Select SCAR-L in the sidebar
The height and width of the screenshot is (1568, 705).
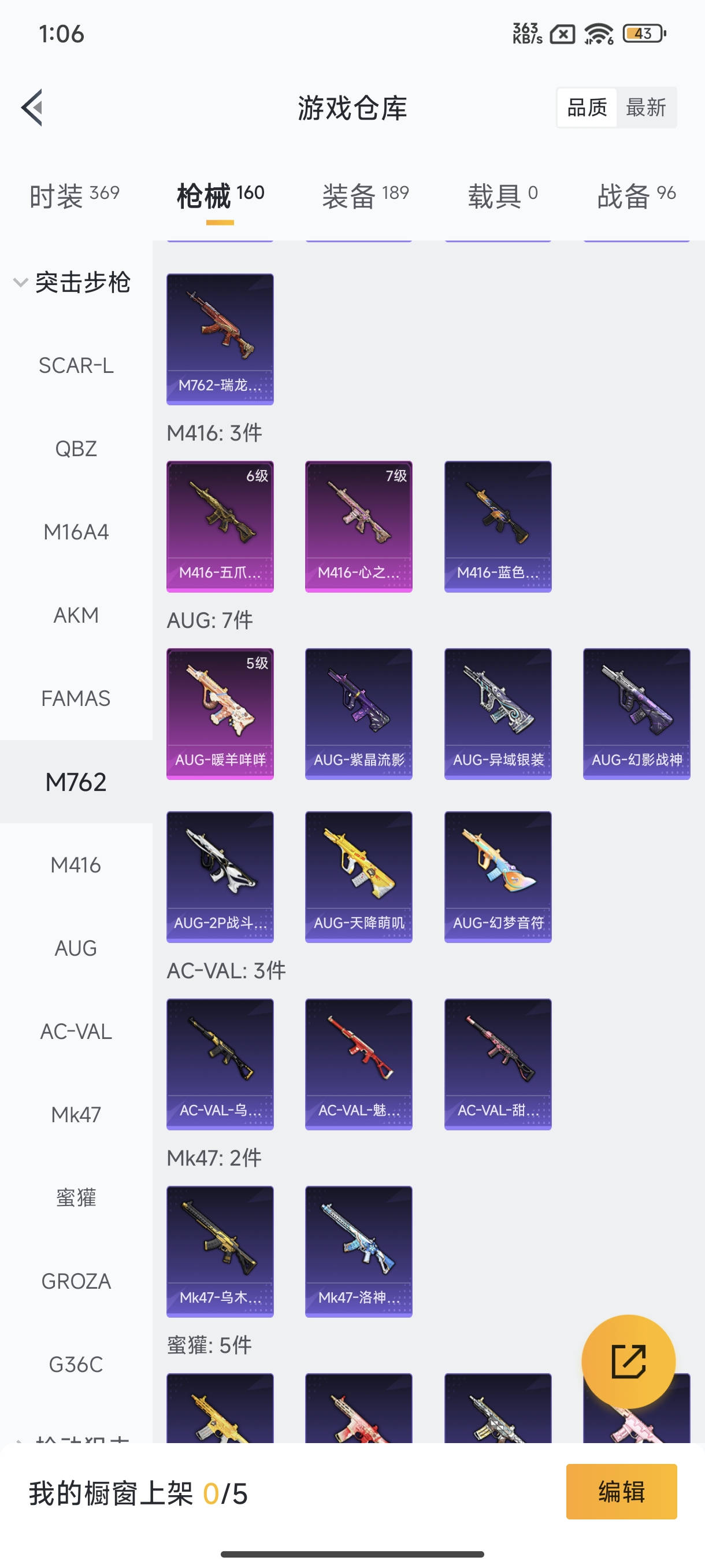76,366
